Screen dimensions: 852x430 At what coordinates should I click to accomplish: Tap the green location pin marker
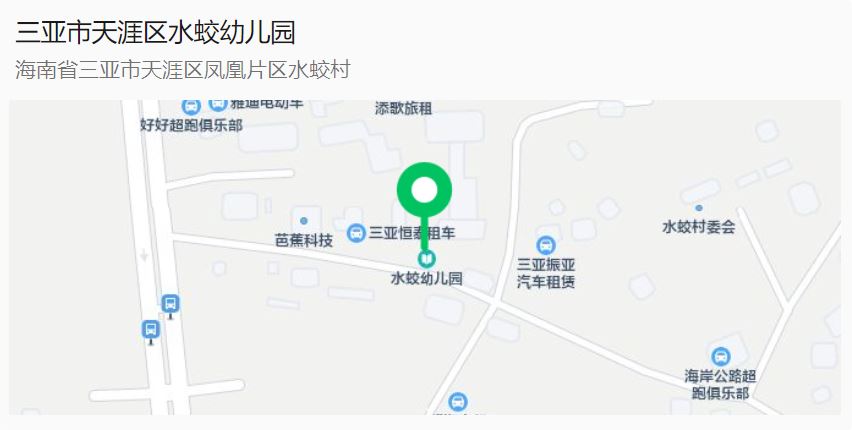pos(425,190)
